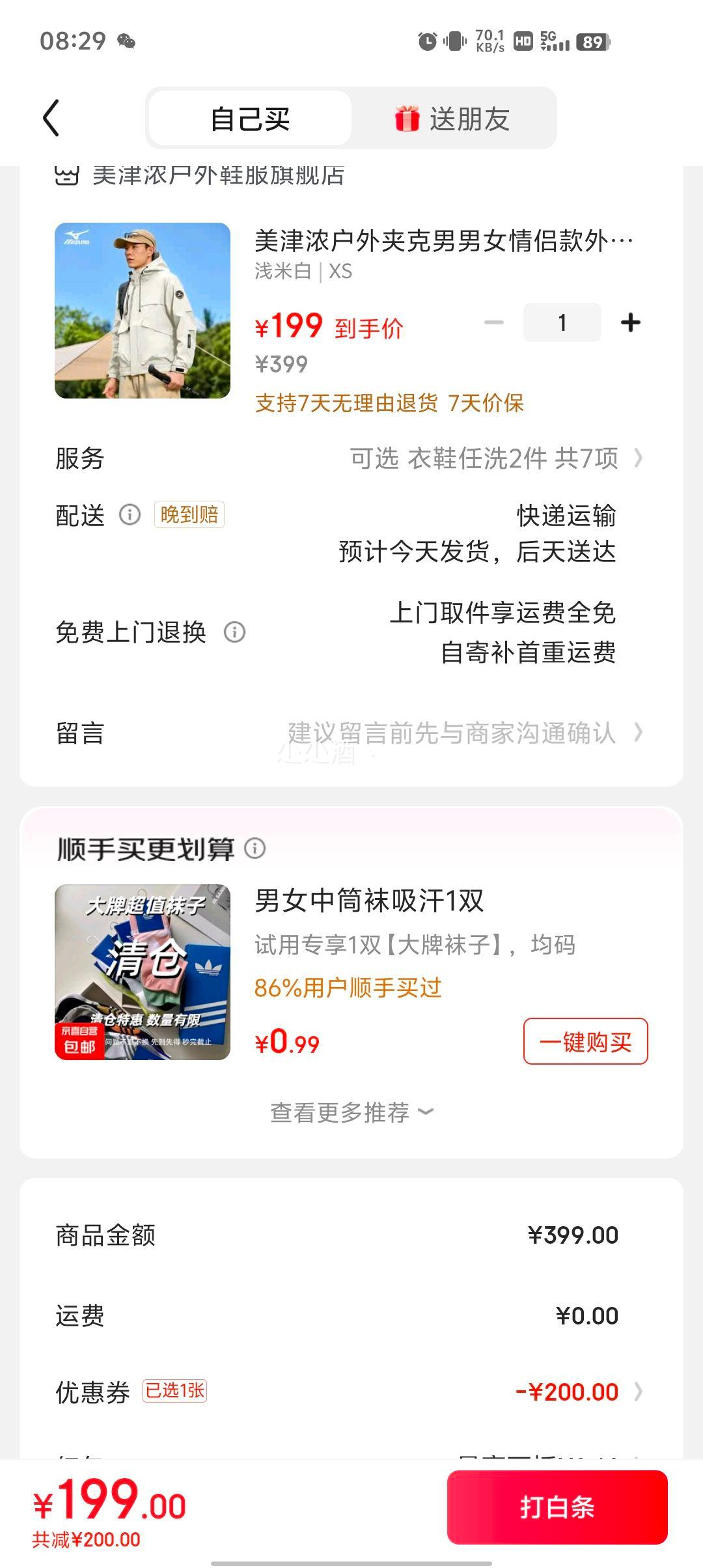Tap info icon beside 顺手买更划算

(x=255, y=848)
